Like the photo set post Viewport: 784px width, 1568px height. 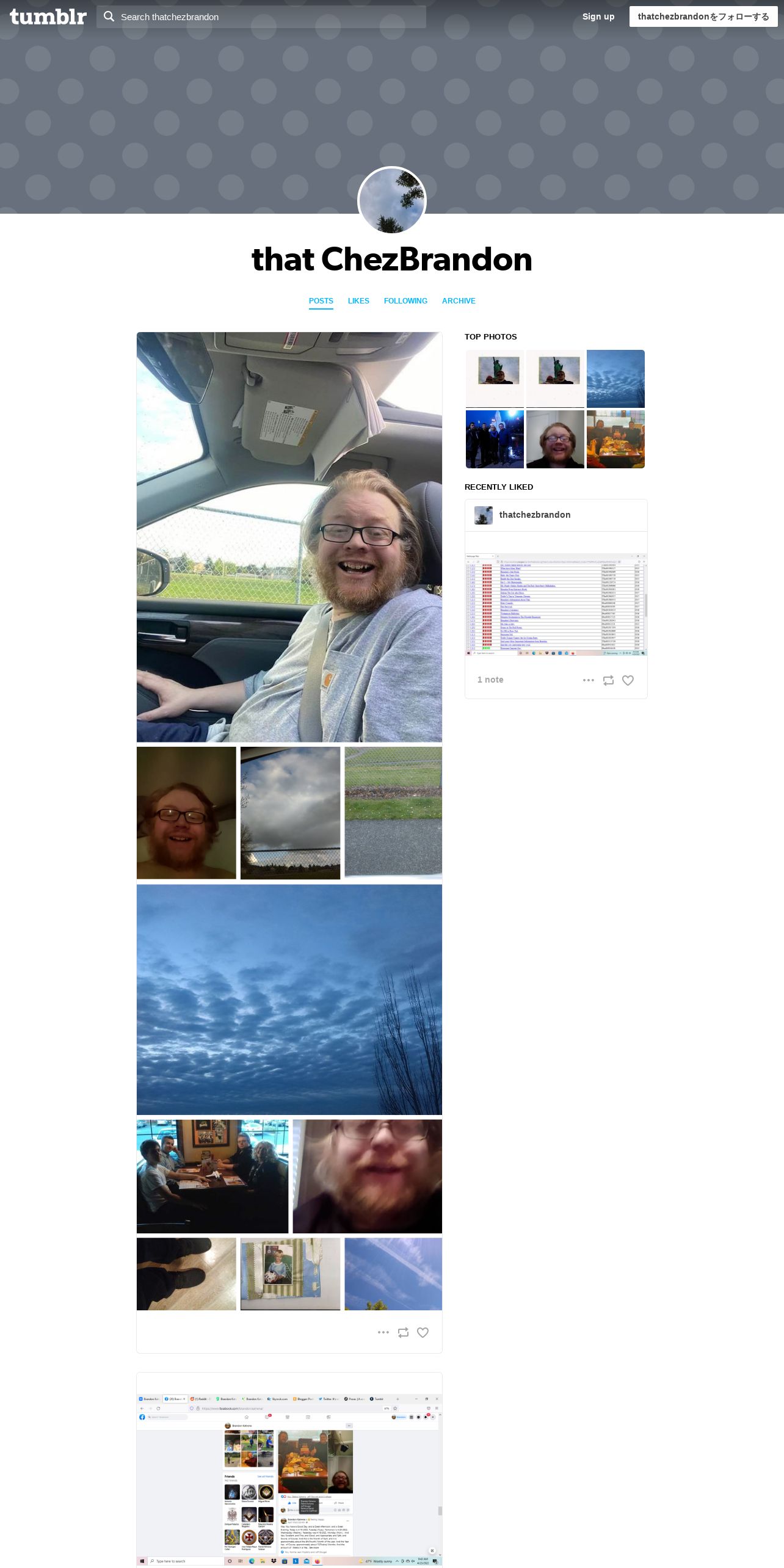(x=423, y=1332)
